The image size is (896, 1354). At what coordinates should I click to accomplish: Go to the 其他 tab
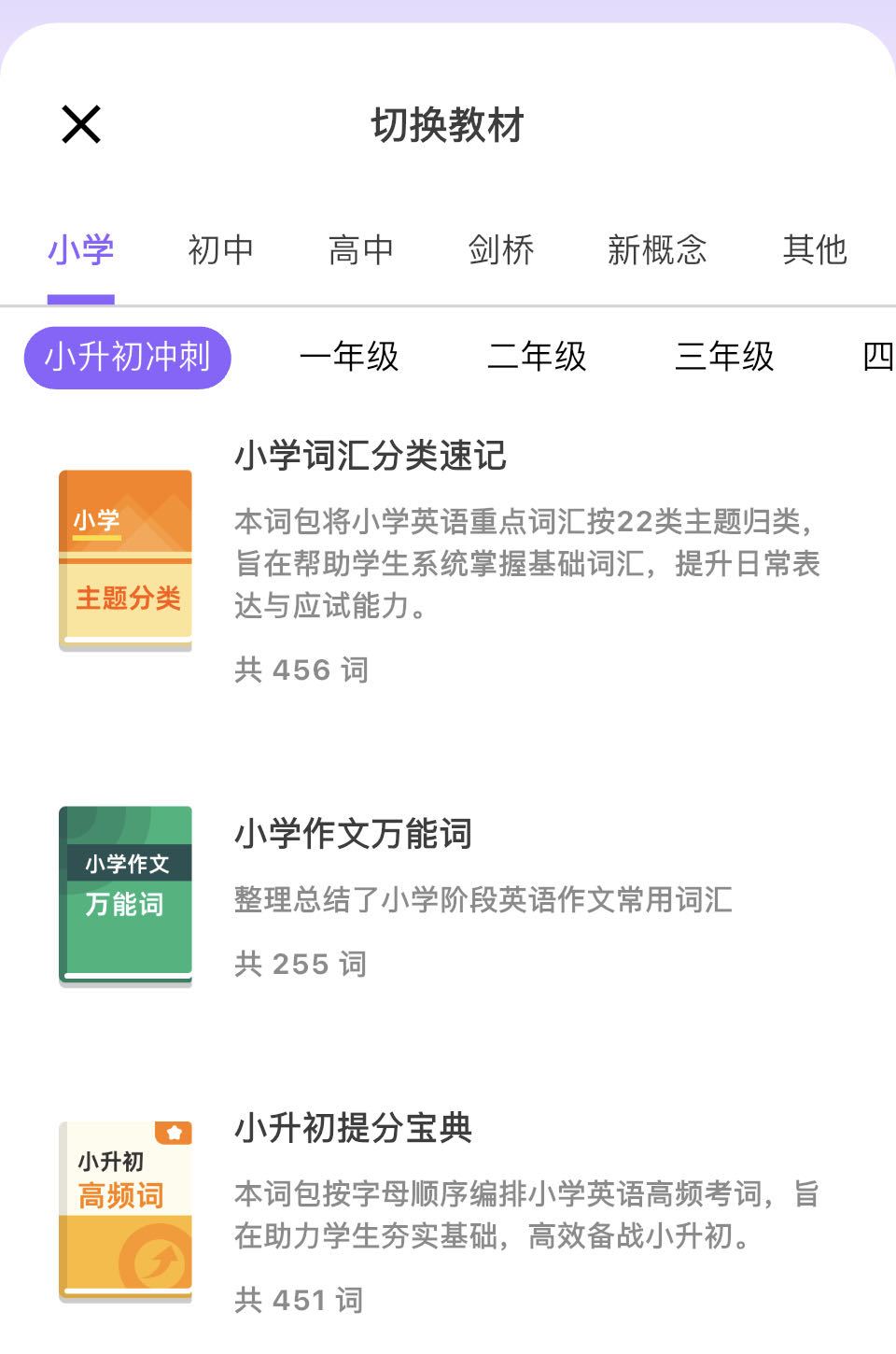click(815, 250)
